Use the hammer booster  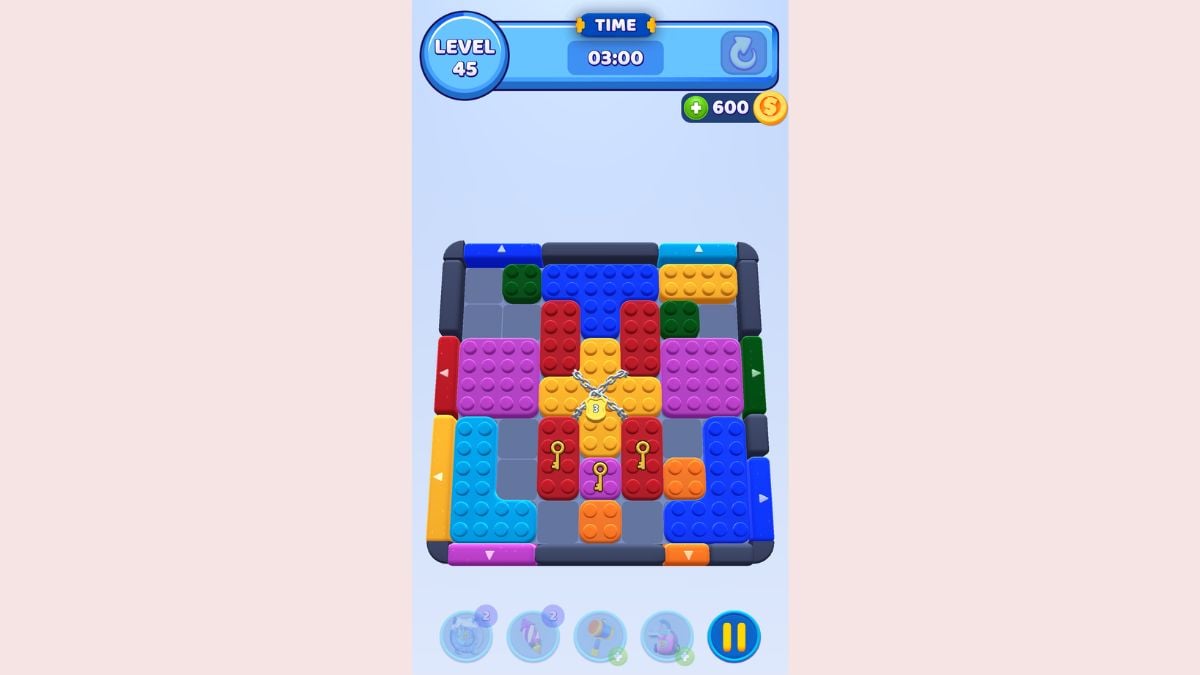pyautogui.click(x=599, y=636)
